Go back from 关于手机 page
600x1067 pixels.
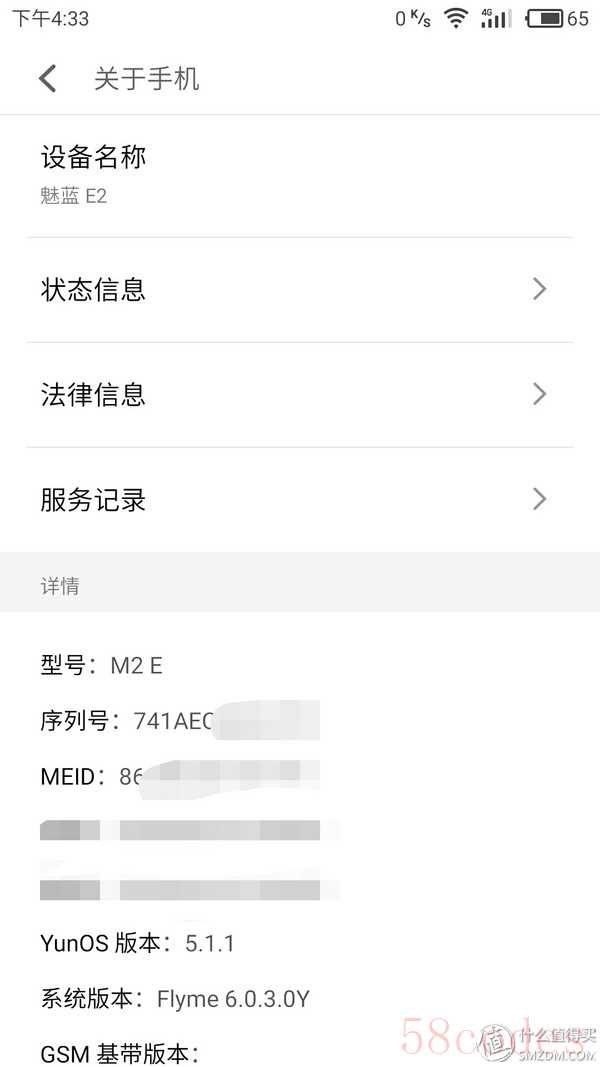tap(48, 78)
